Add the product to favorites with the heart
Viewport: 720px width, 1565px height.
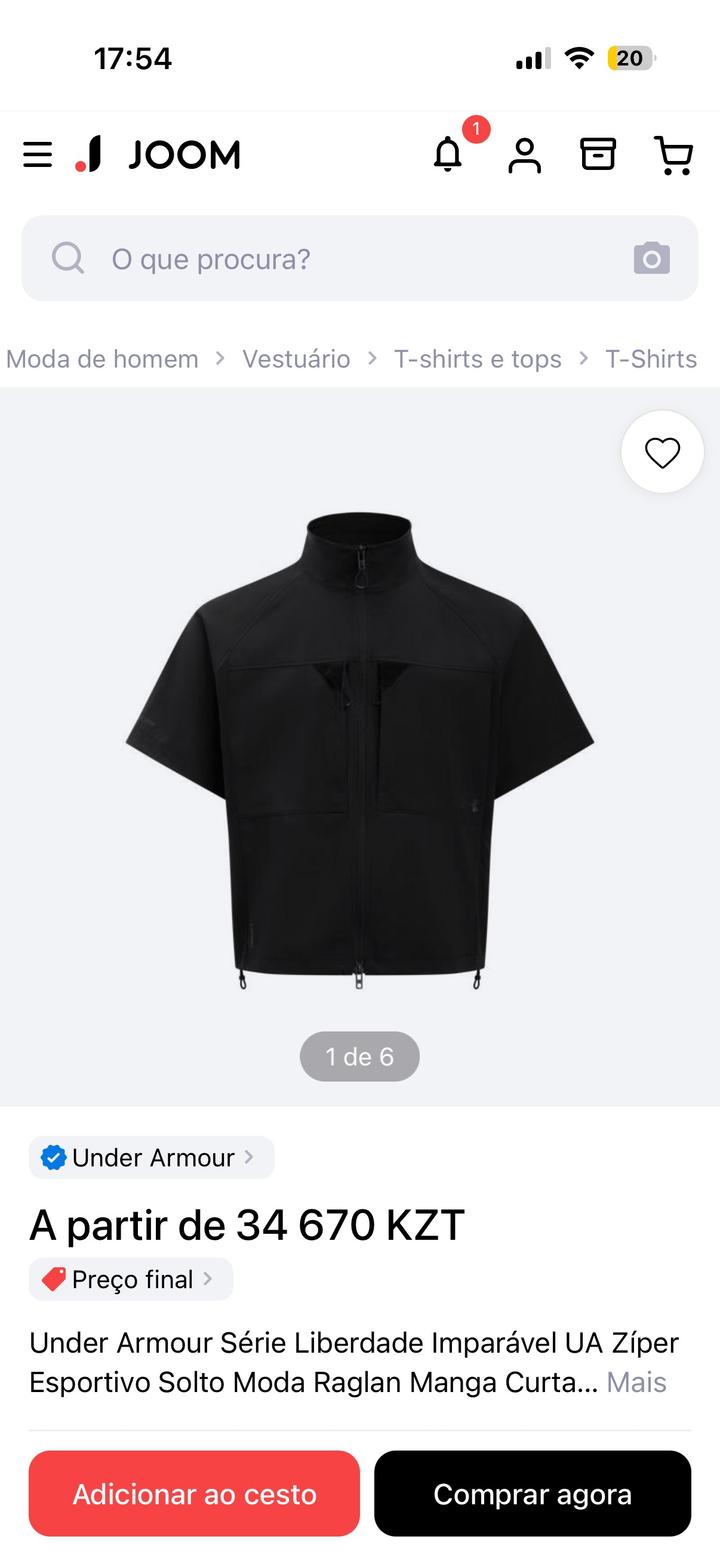tap(662, 453)
